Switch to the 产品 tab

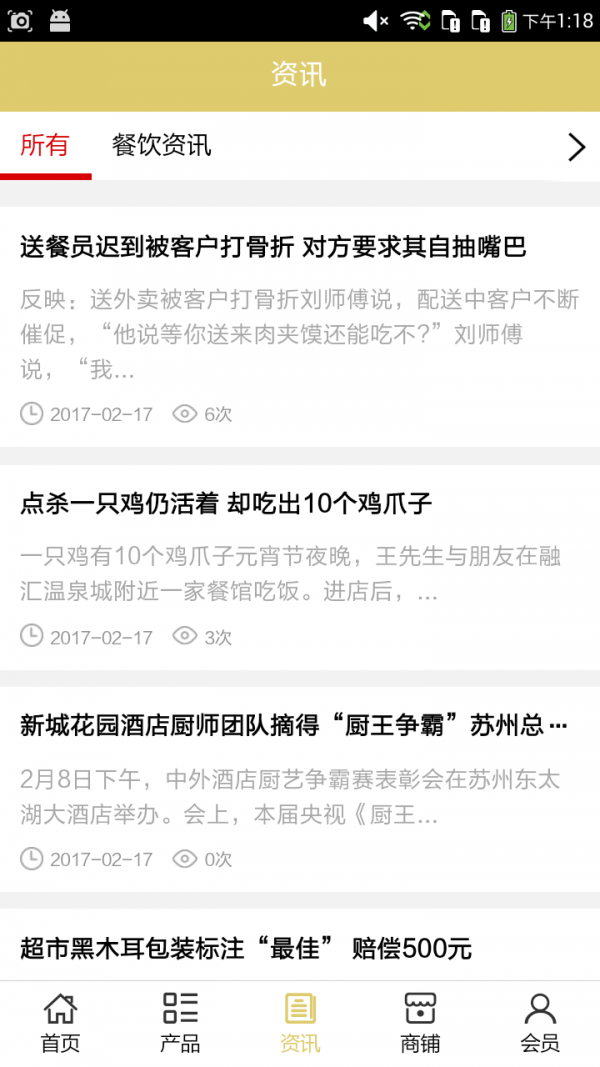click(x=180, y=1023)
